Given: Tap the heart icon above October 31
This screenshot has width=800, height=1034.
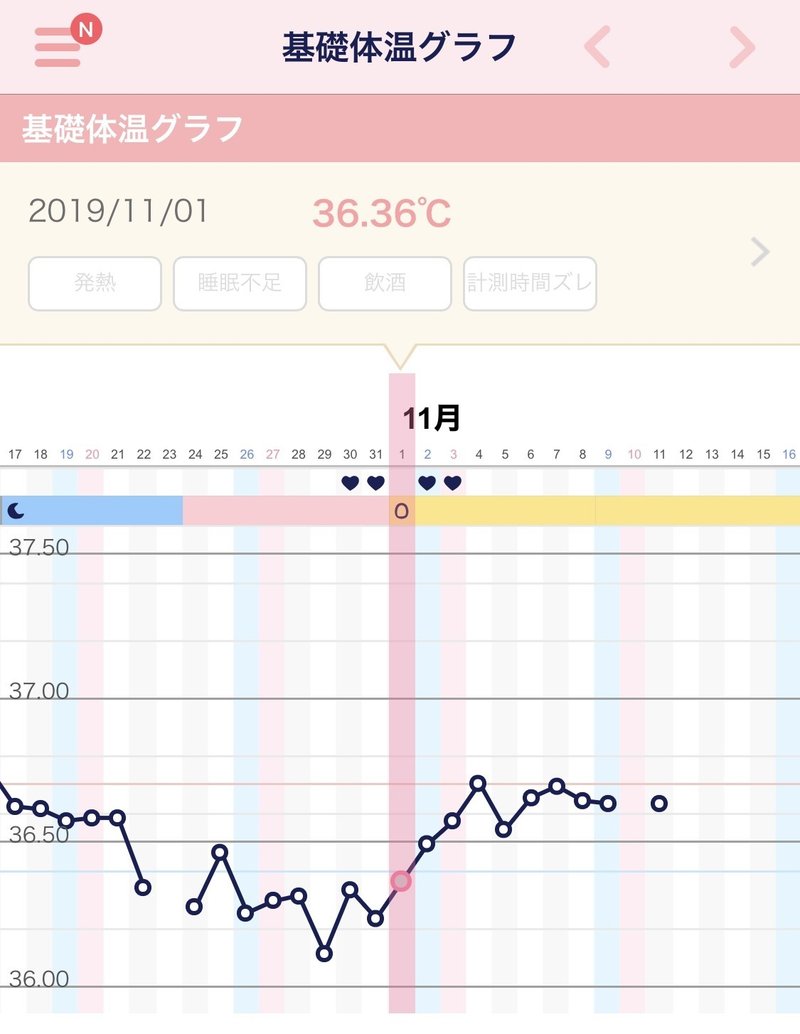Looking at the screenshot, I should tap(374, 483).
